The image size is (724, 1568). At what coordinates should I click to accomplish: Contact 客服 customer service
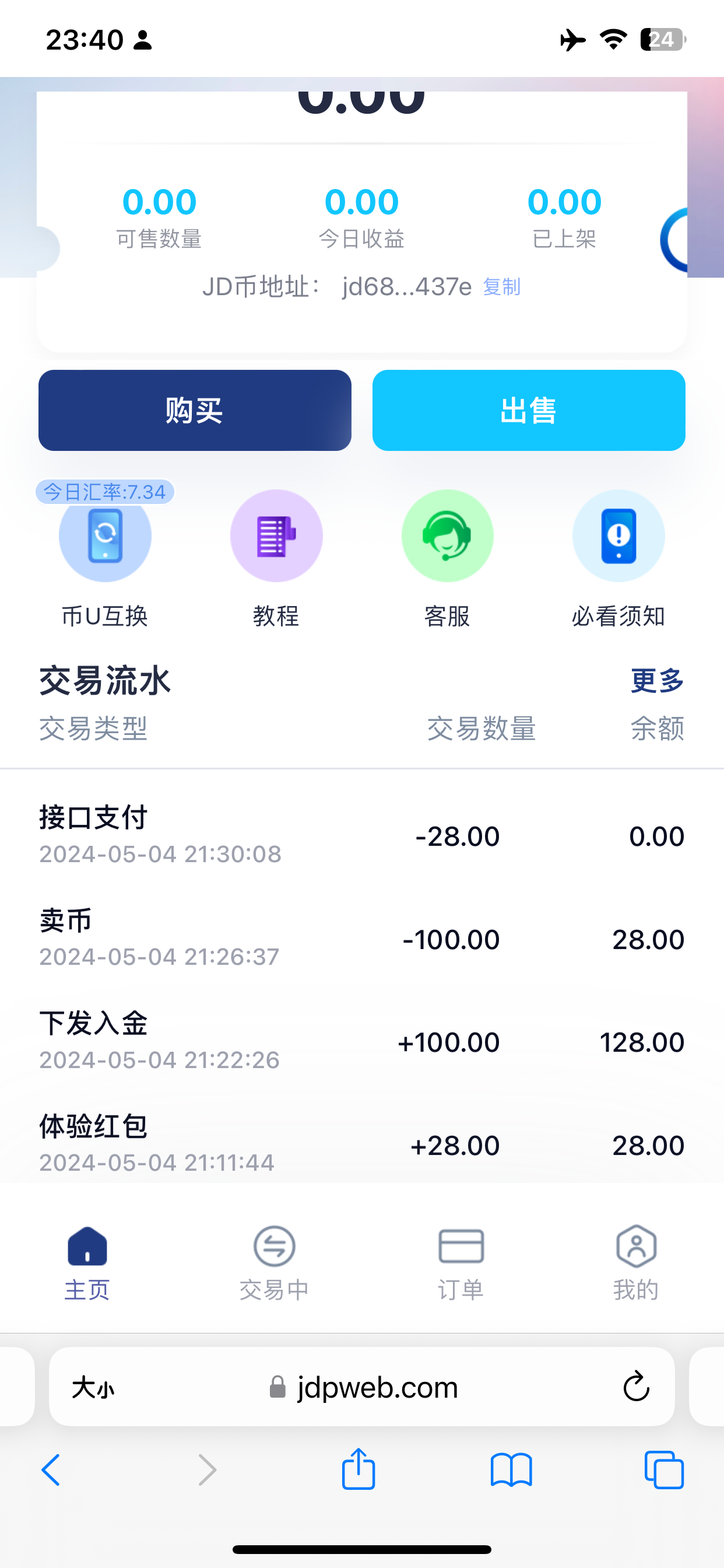point(447,536)
